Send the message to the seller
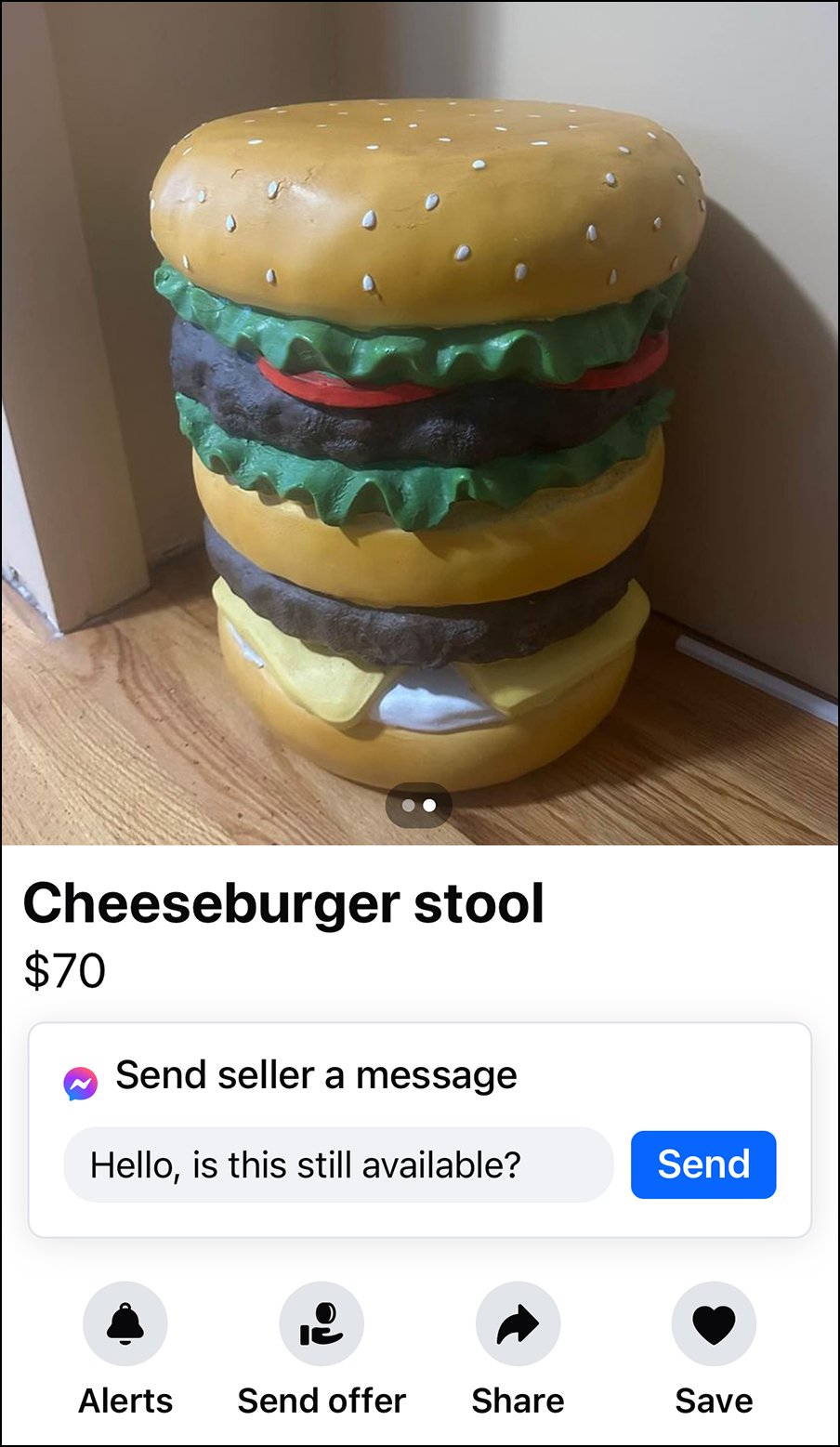The height and width of the screenshot is (1447, 840). tap(702, 1164)
